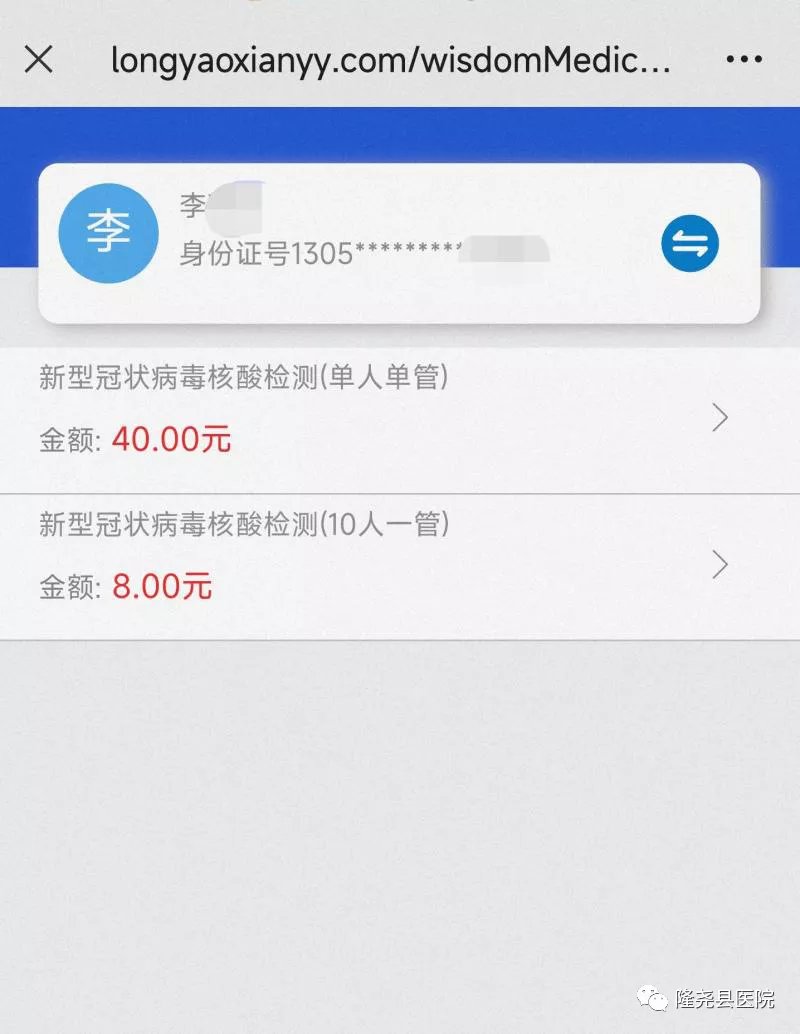Select 新型冠状病毒核酸检测(10人一管) 8.00元 item

click(400, 567)
